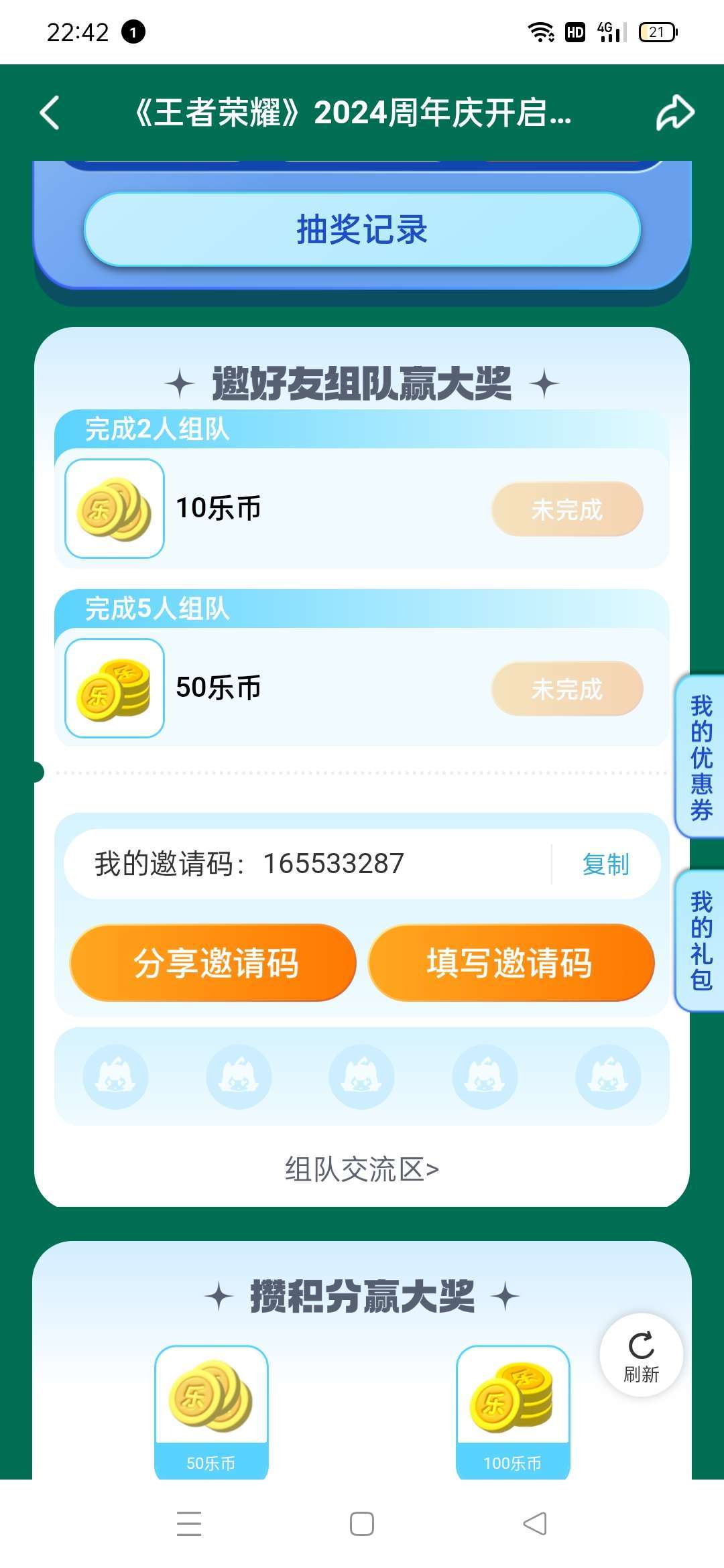Go to the system home screen

[x=362, y=1524]
